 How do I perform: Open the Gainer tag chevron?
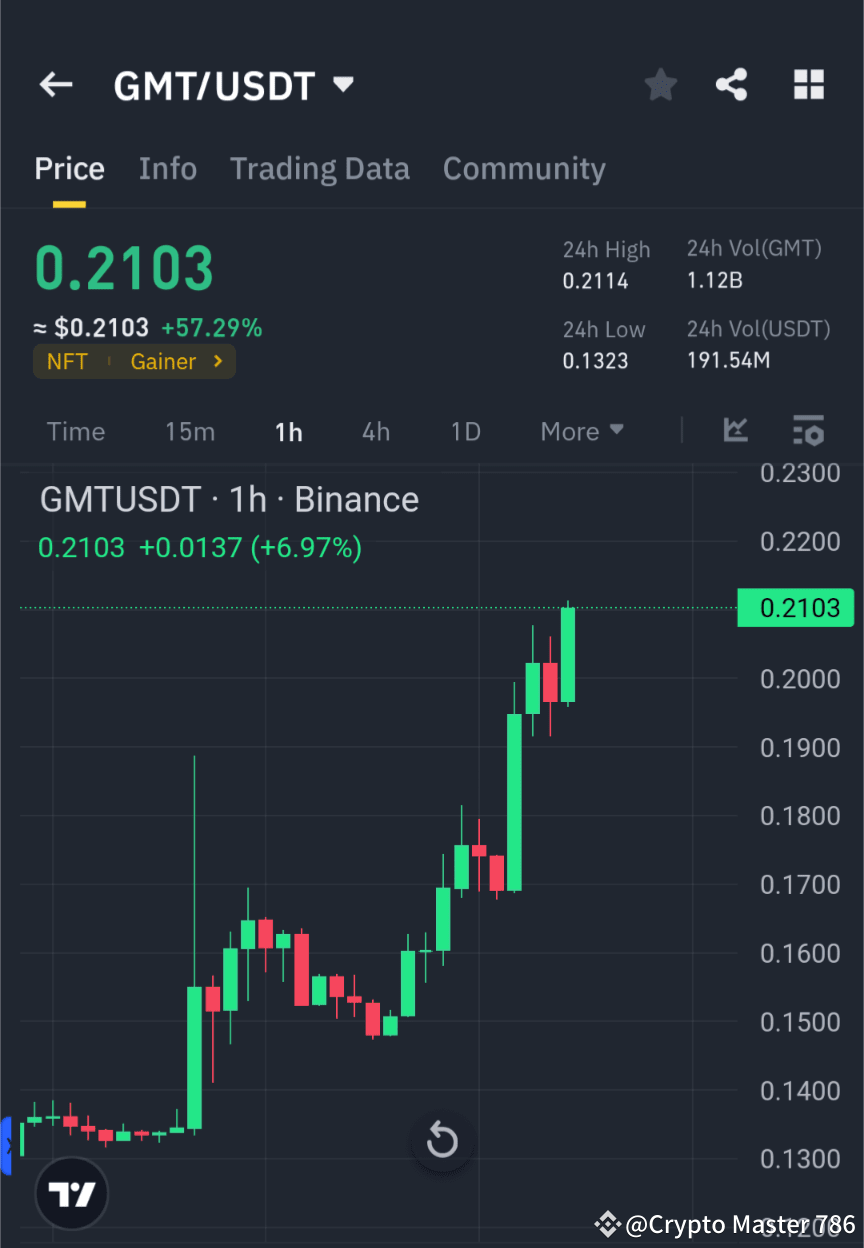(218, 361)
